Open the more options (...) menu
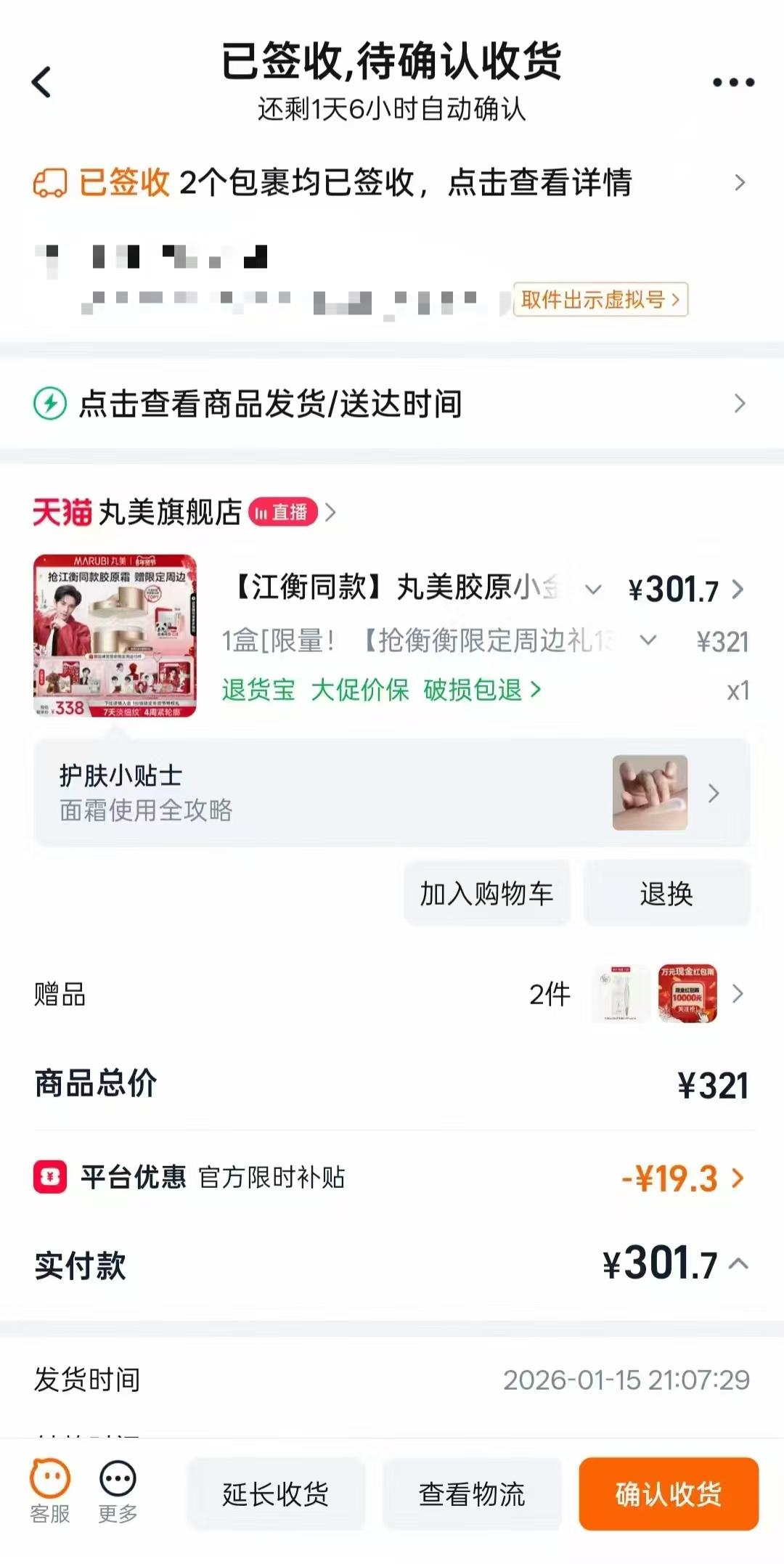The width and height of the screenshot is (784, 1564). point(733,81)
